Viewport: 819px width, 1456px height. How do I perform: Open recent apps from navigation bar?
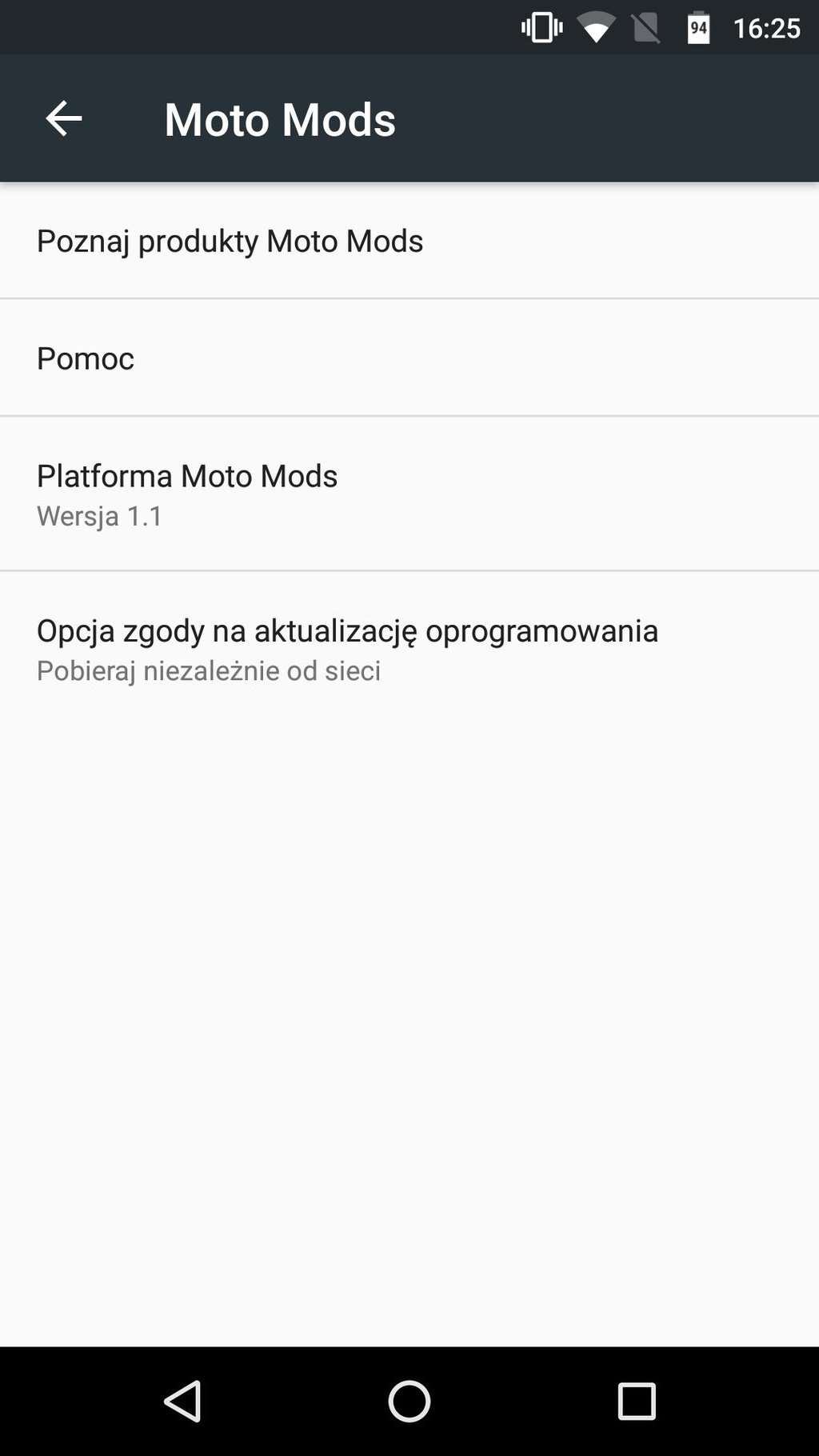(x=637, y=1401)
